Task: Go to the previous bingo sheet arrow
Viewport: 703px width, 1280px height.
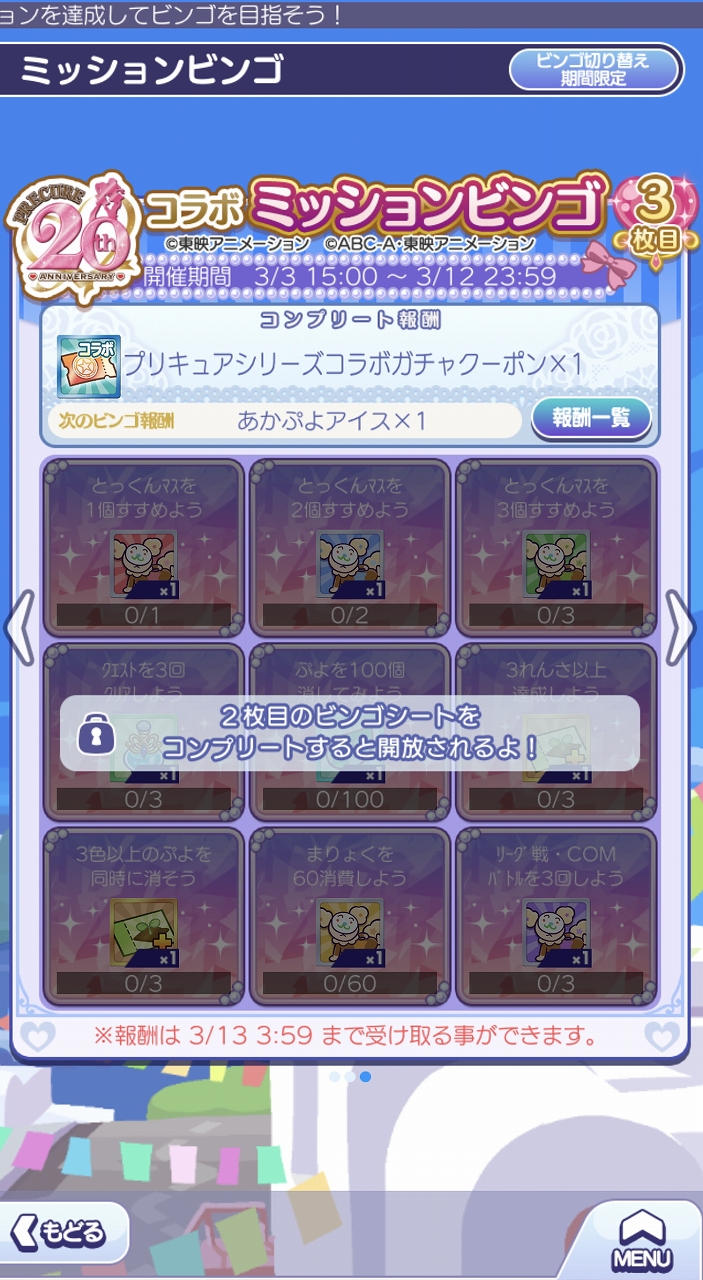Action: (x=19, y=628)
